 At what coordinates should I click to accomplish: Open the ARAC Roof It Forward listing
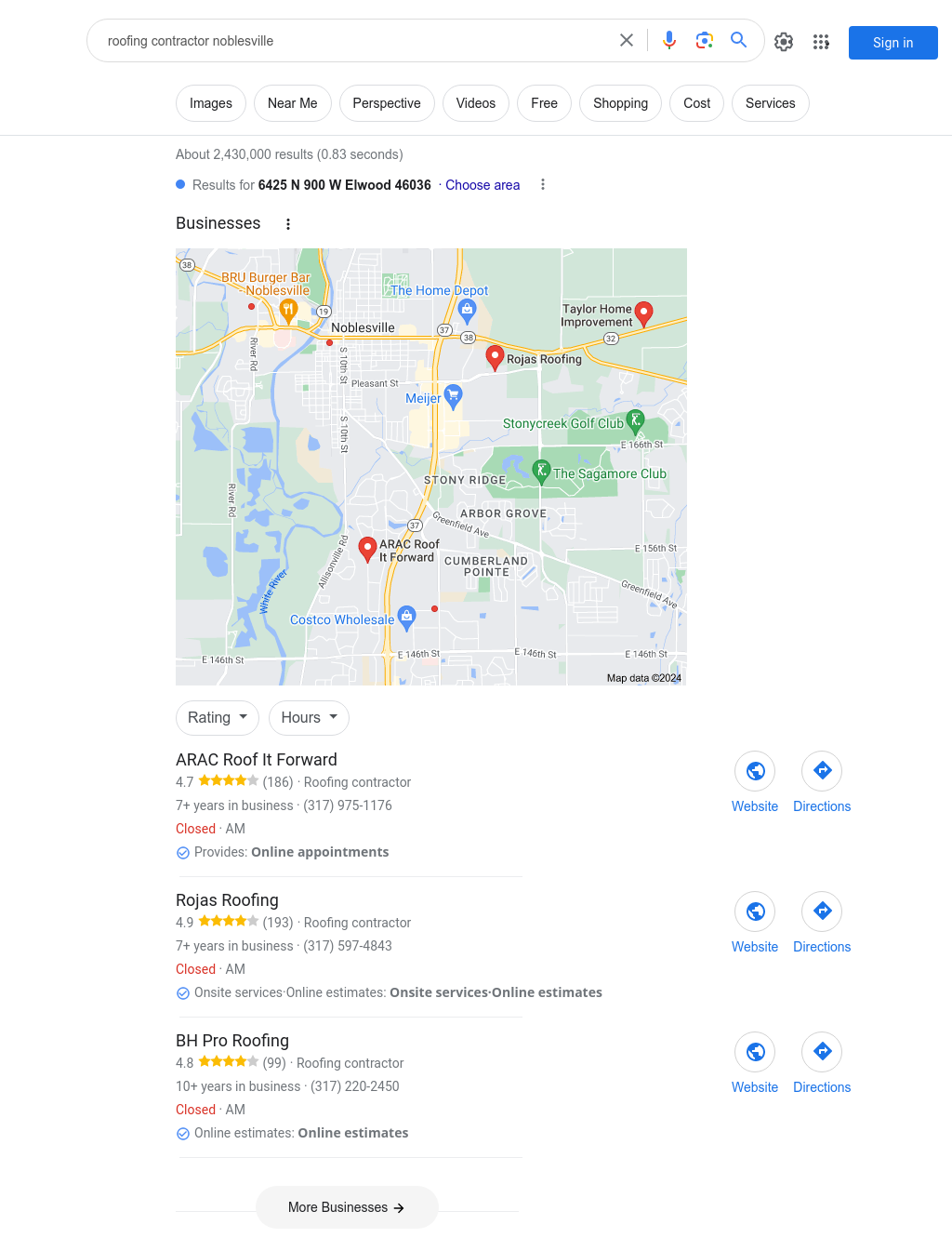click(257, 760)
